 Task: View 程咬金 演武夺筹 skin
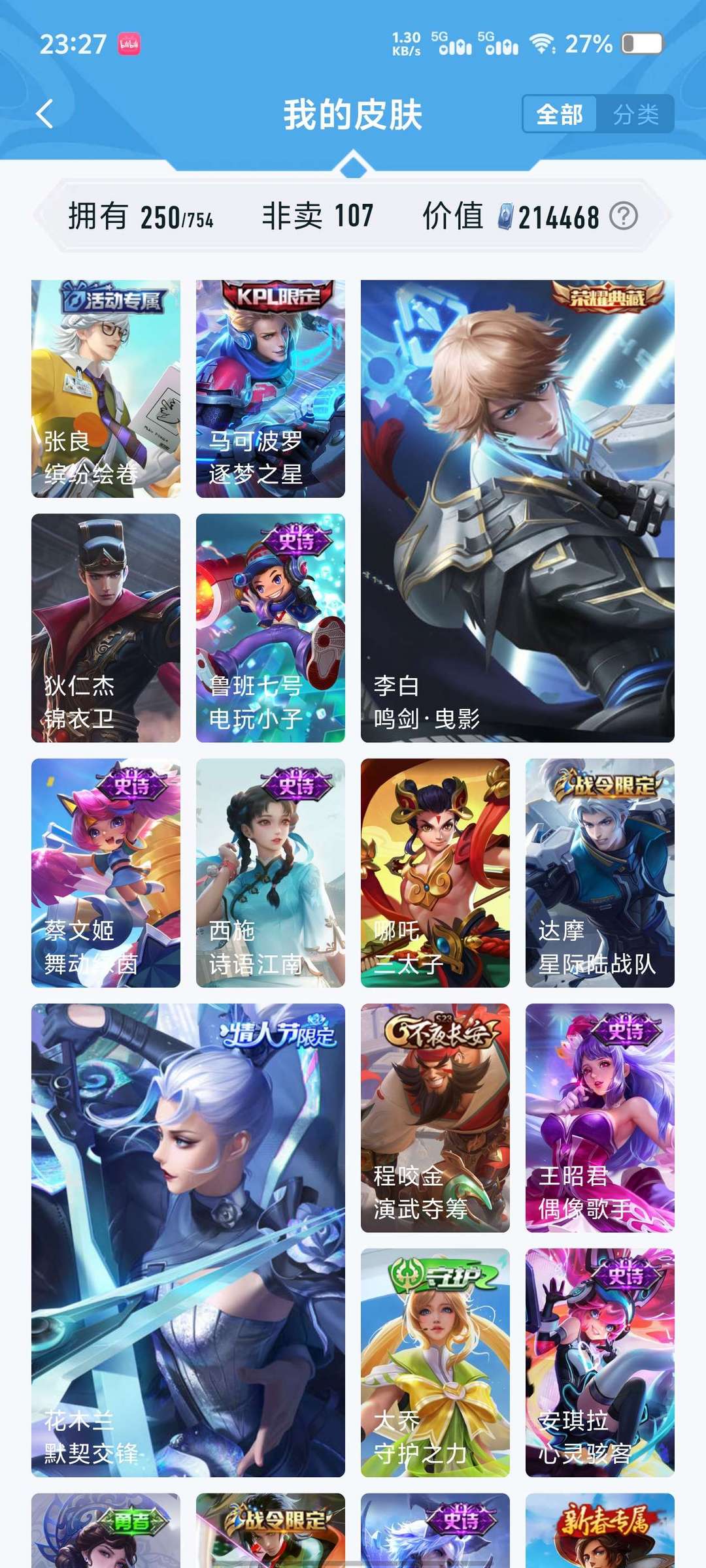(435, 1117)
